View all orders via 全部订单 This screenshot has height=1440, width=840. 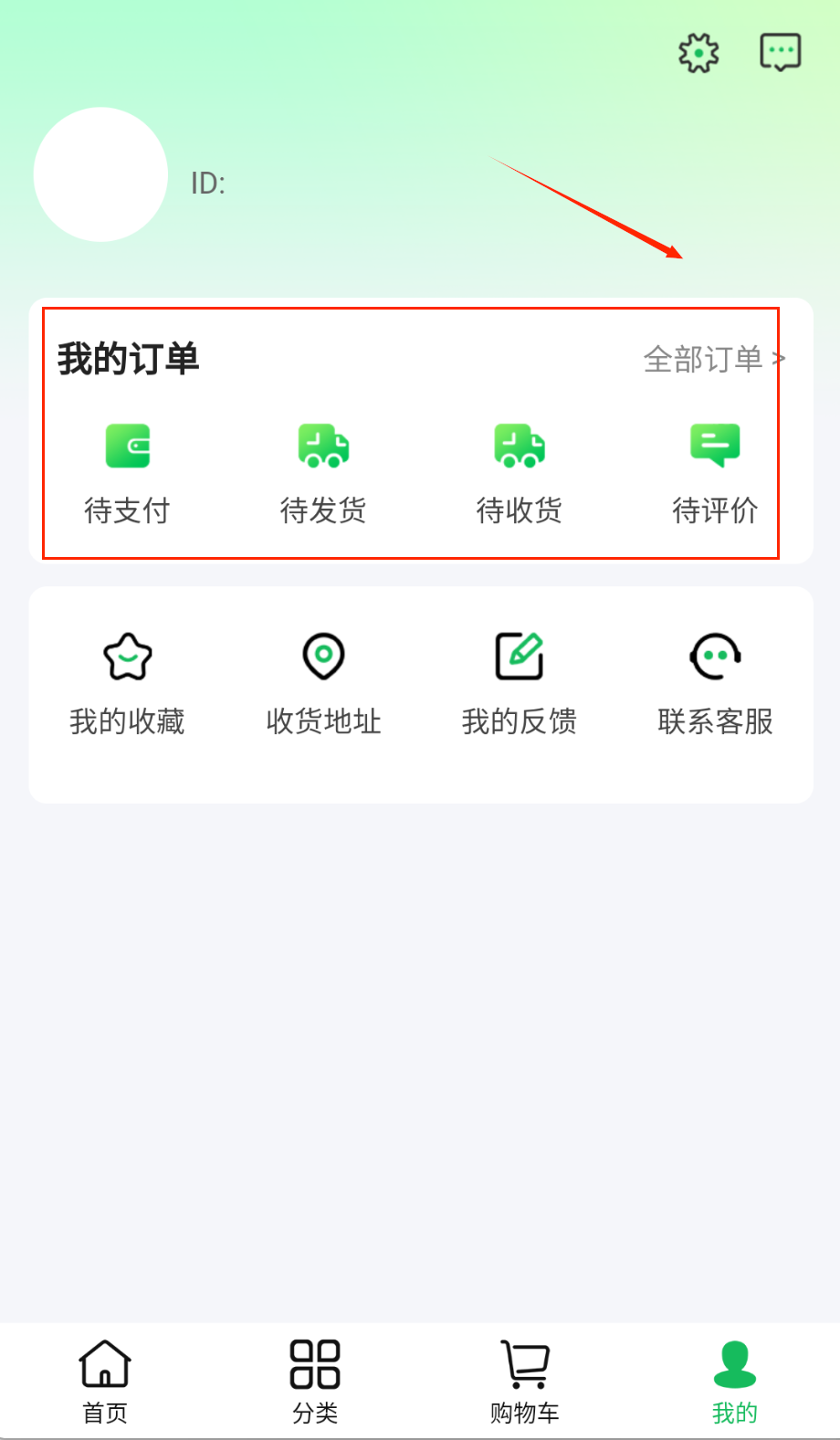pos(713,360)
